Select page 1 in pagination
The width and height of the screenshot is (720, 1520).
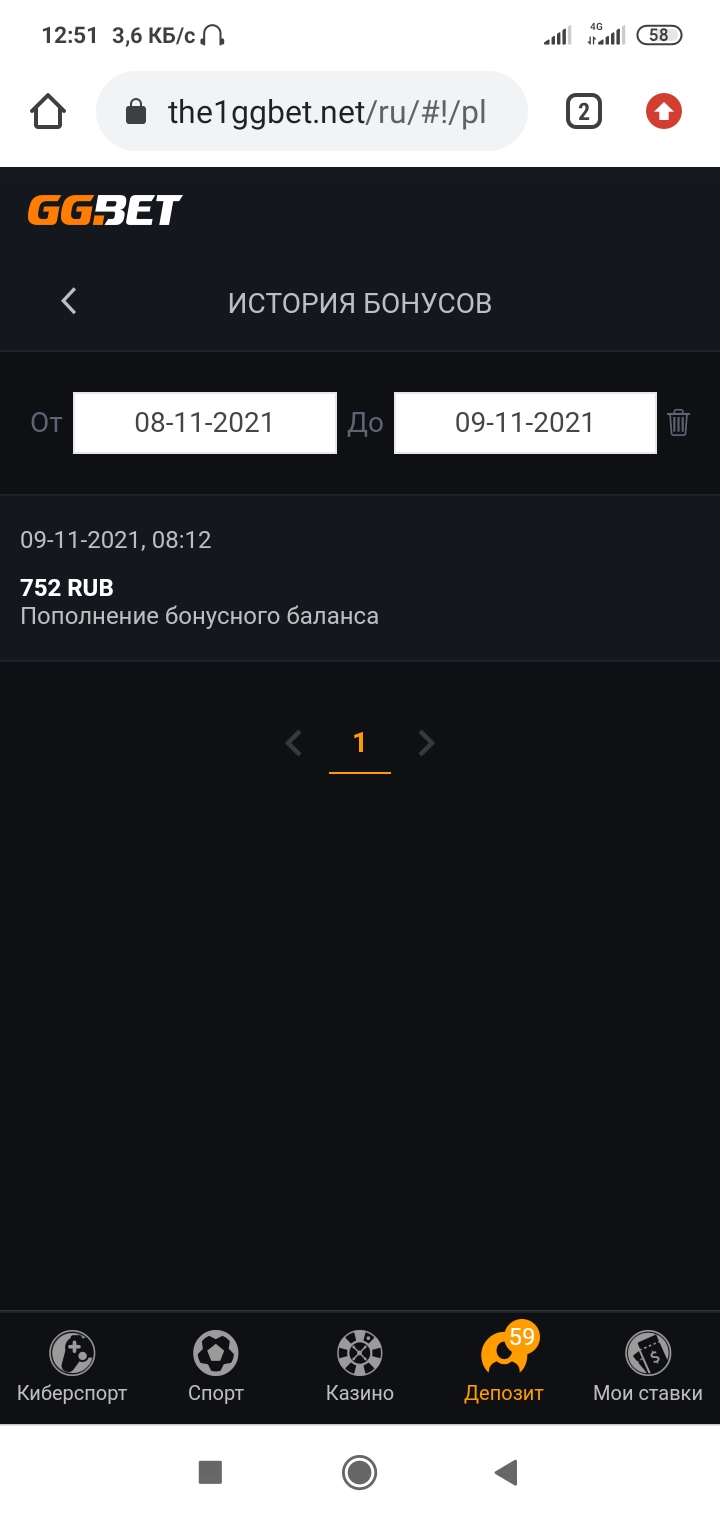coord(360,743)
